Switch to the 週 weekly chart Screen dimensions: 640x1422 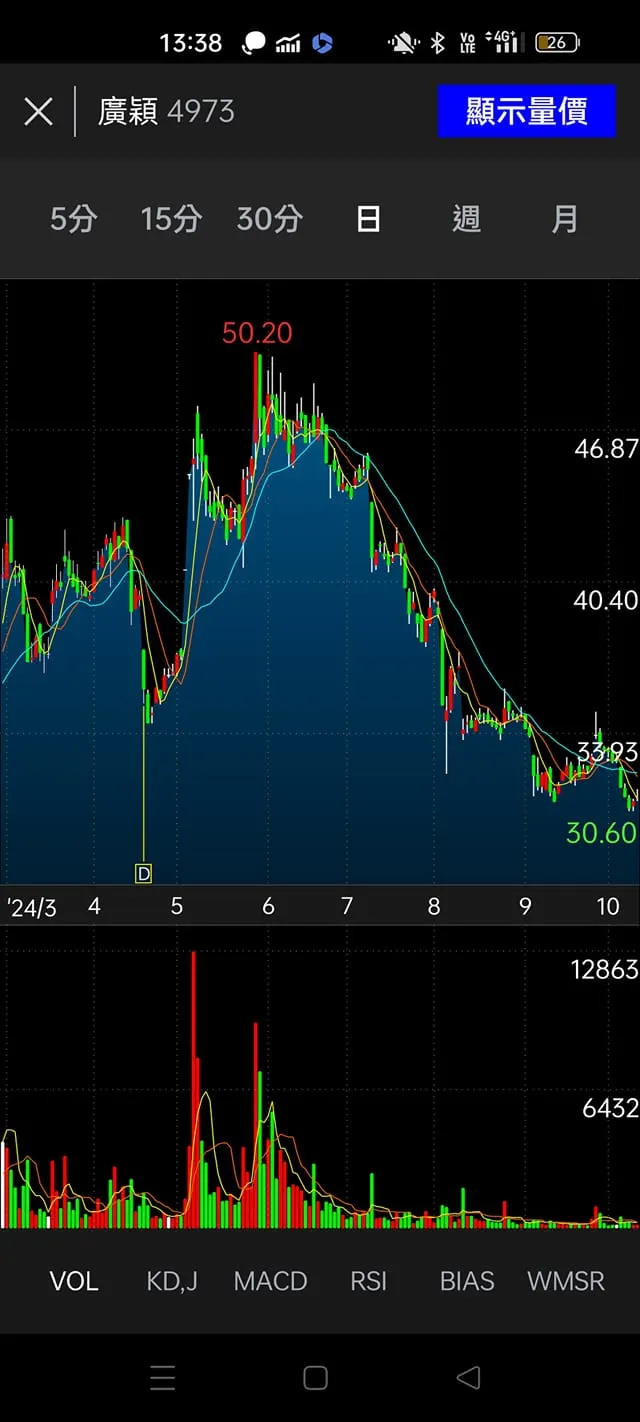[466, 219]
